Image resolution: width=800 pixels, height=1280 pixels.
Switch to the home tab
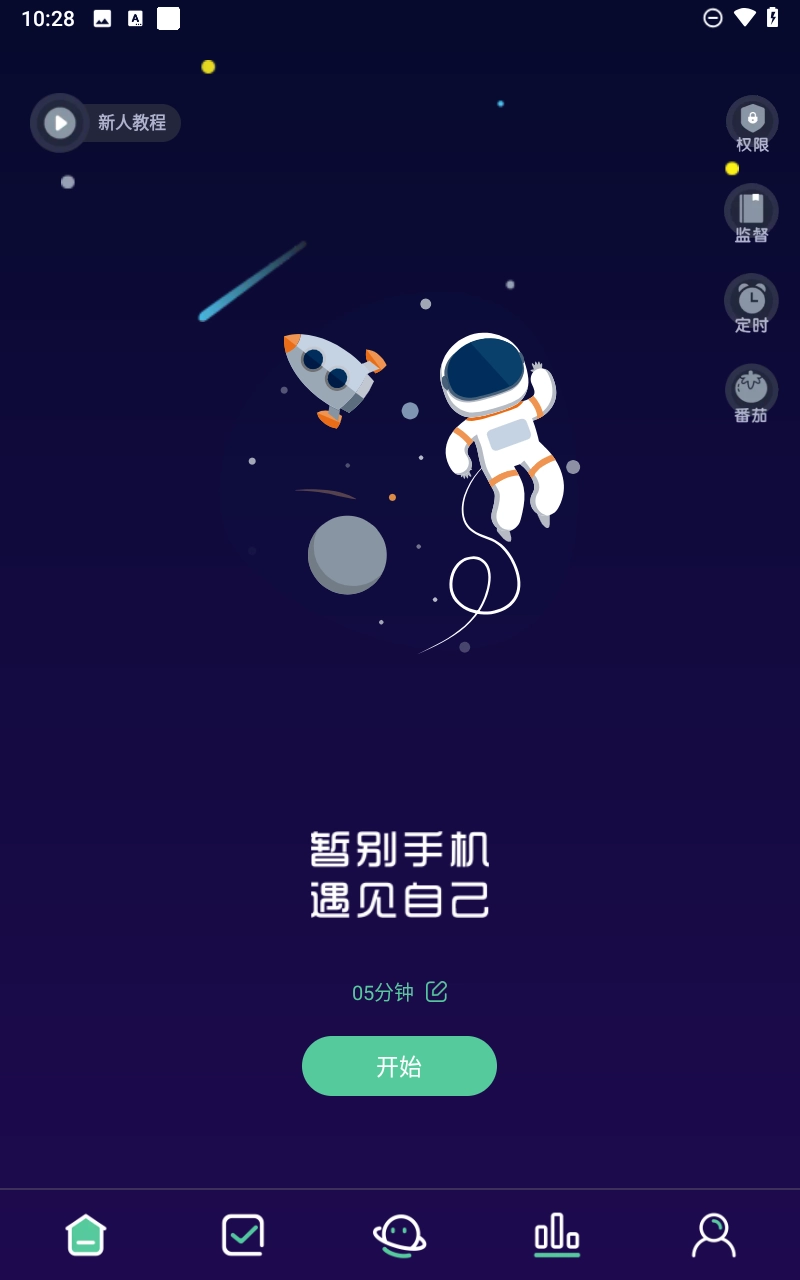pos(86,1235)
